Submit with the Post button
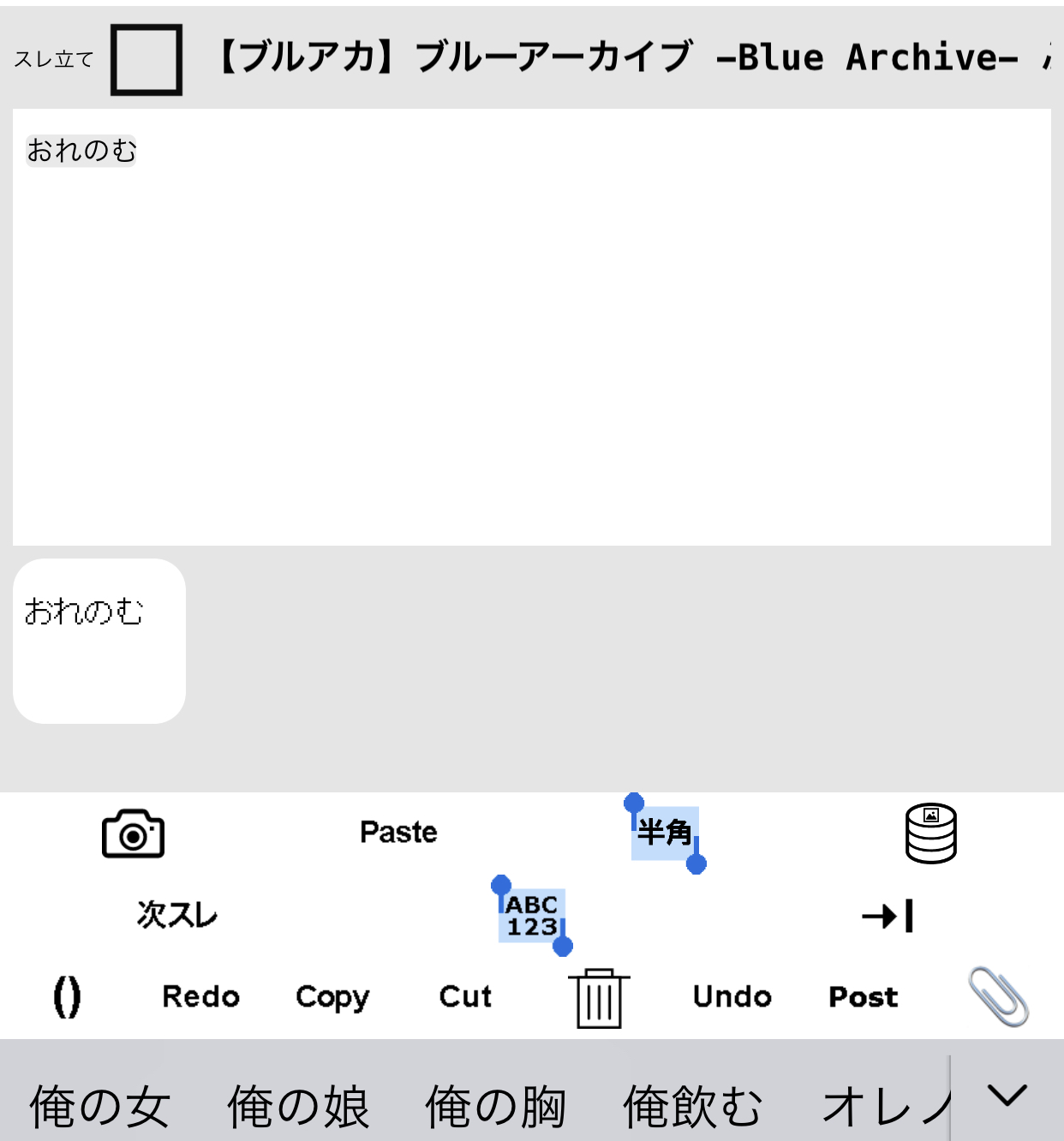Screen dimensions: 1064x1141 [864, 997]
